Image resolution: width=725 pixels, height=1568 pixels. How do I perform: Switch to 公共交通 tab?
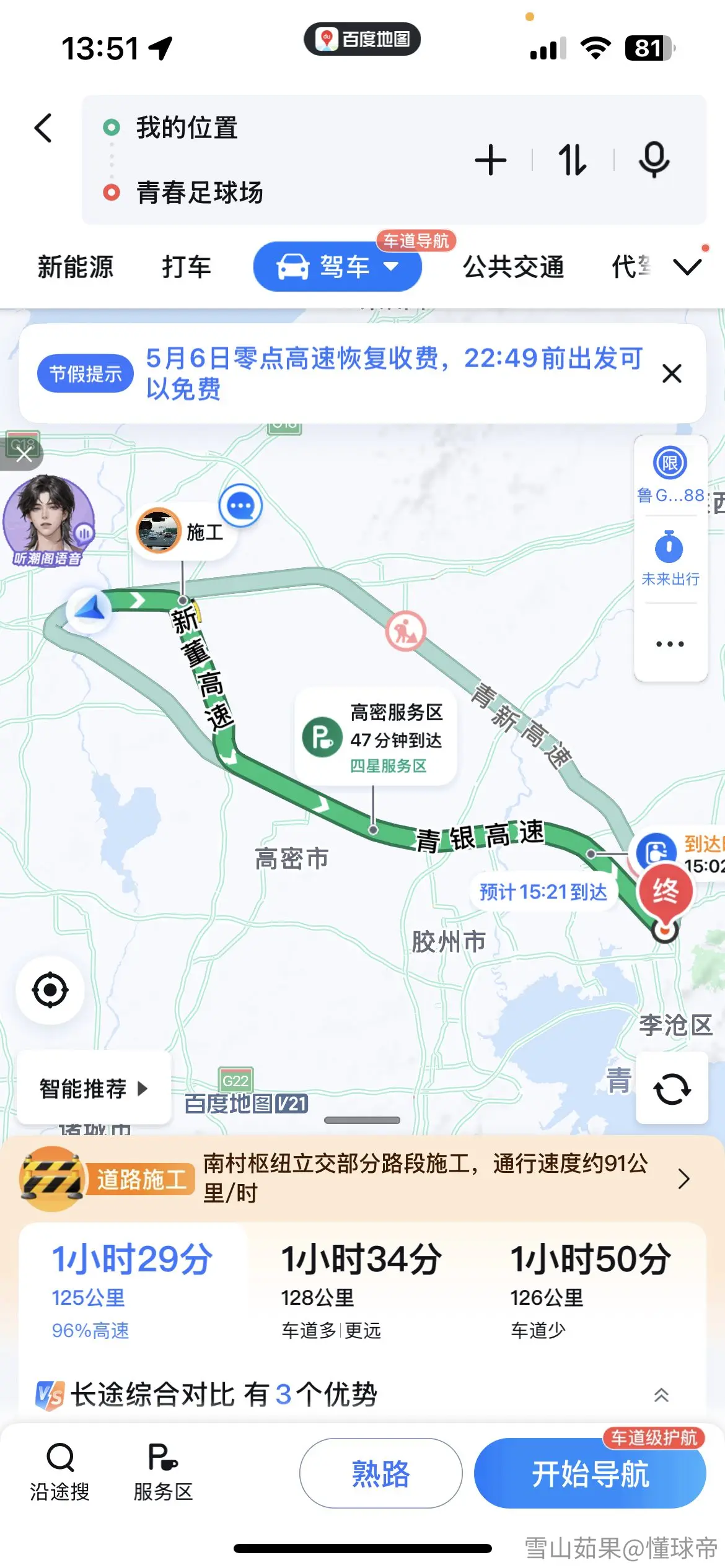513,267
